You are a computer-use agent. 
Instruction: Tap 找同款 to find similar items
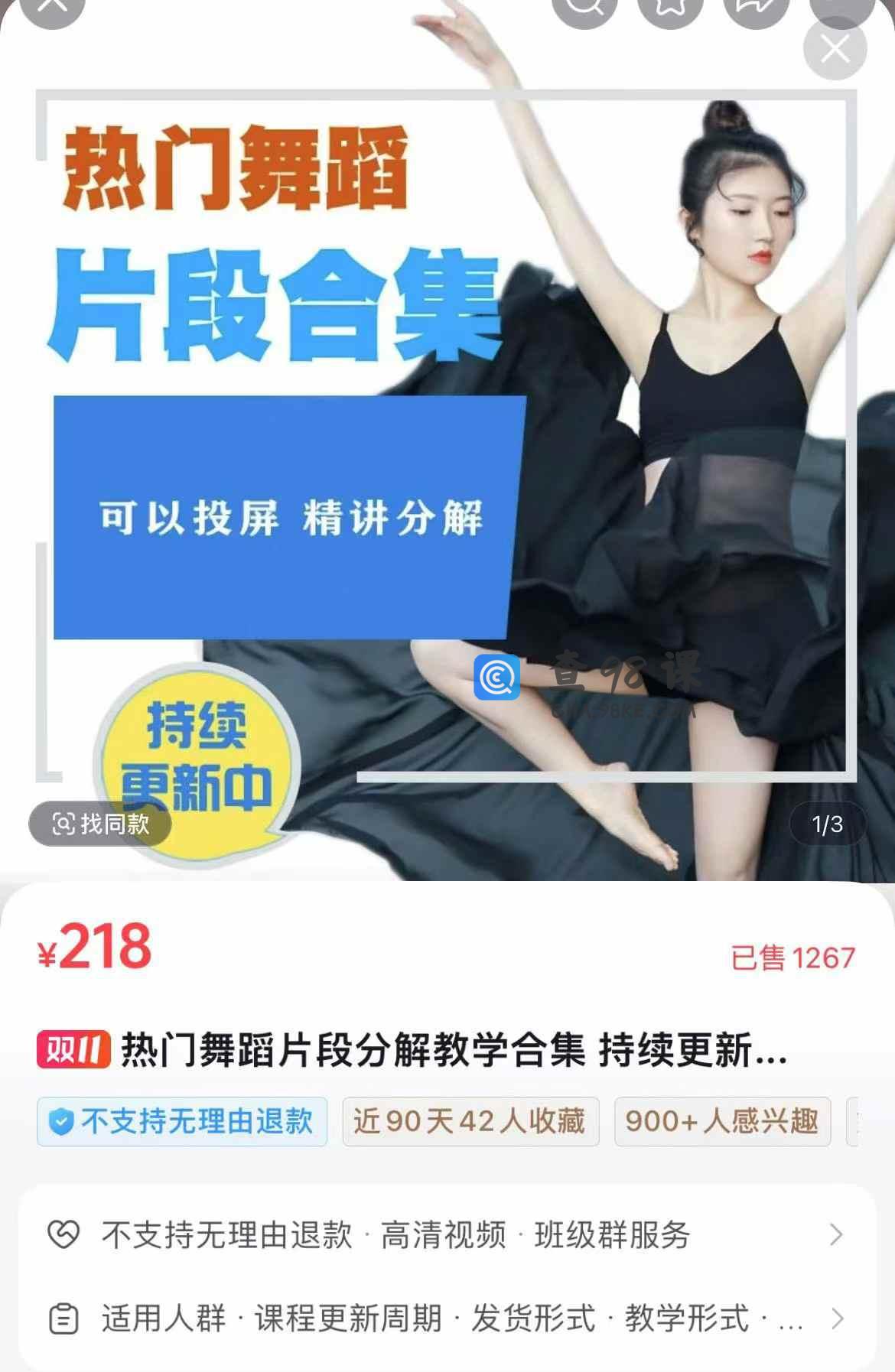100,824
